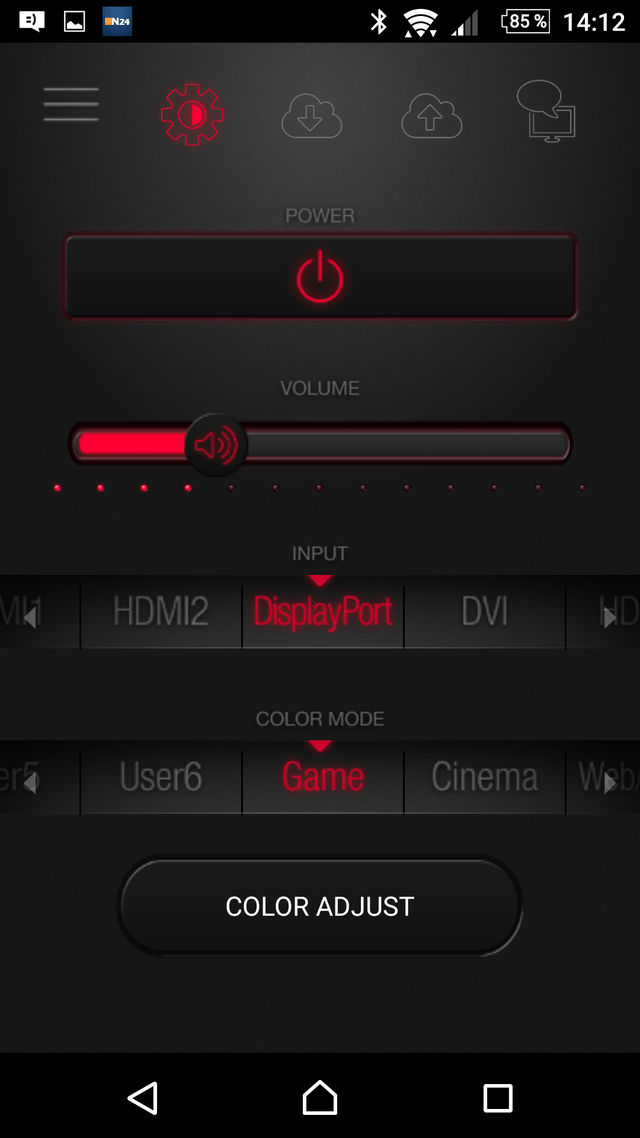Select DVI input
This screenshot has width=640, height=1138.
(485, 612)
